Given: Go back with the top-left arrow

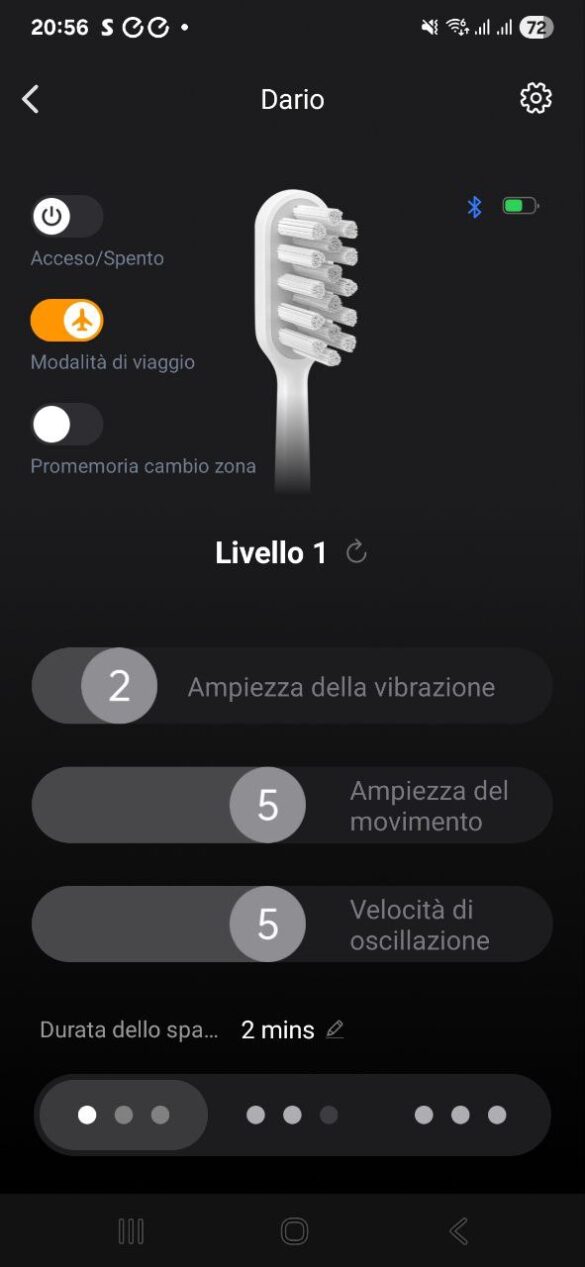Looking at the screenshot, I should [x=31, y=99].
